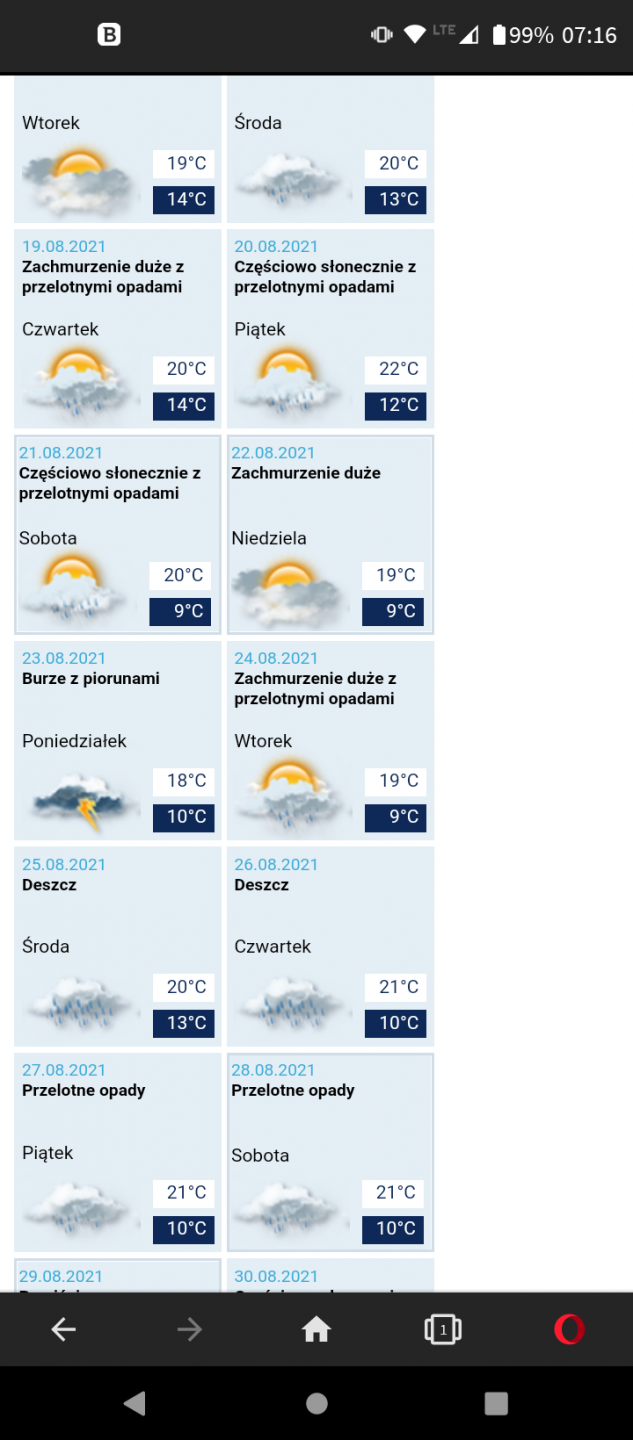Tap the system recent apps button

click(x=496, y=1403)
